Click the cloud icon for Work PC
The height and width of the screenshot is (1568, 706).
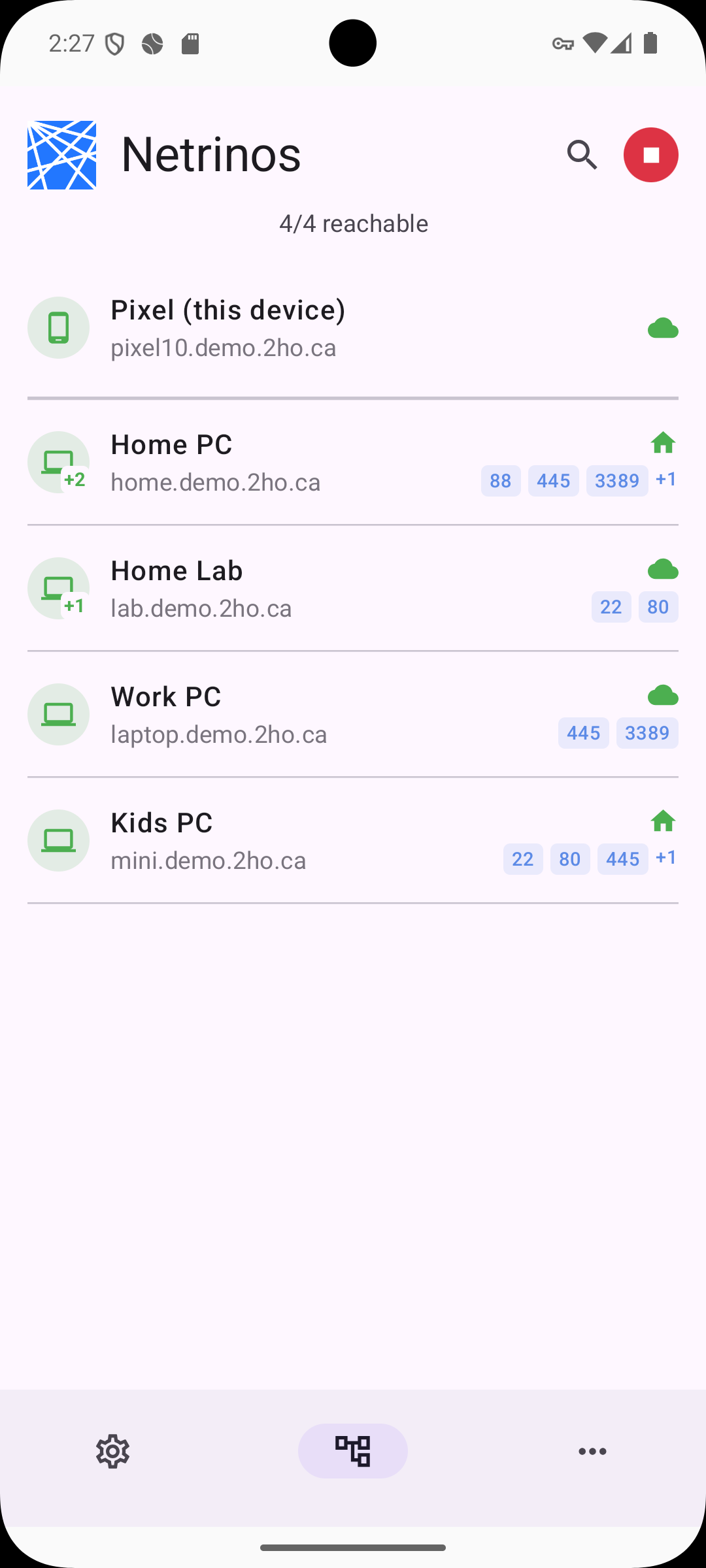click(664, 694)
